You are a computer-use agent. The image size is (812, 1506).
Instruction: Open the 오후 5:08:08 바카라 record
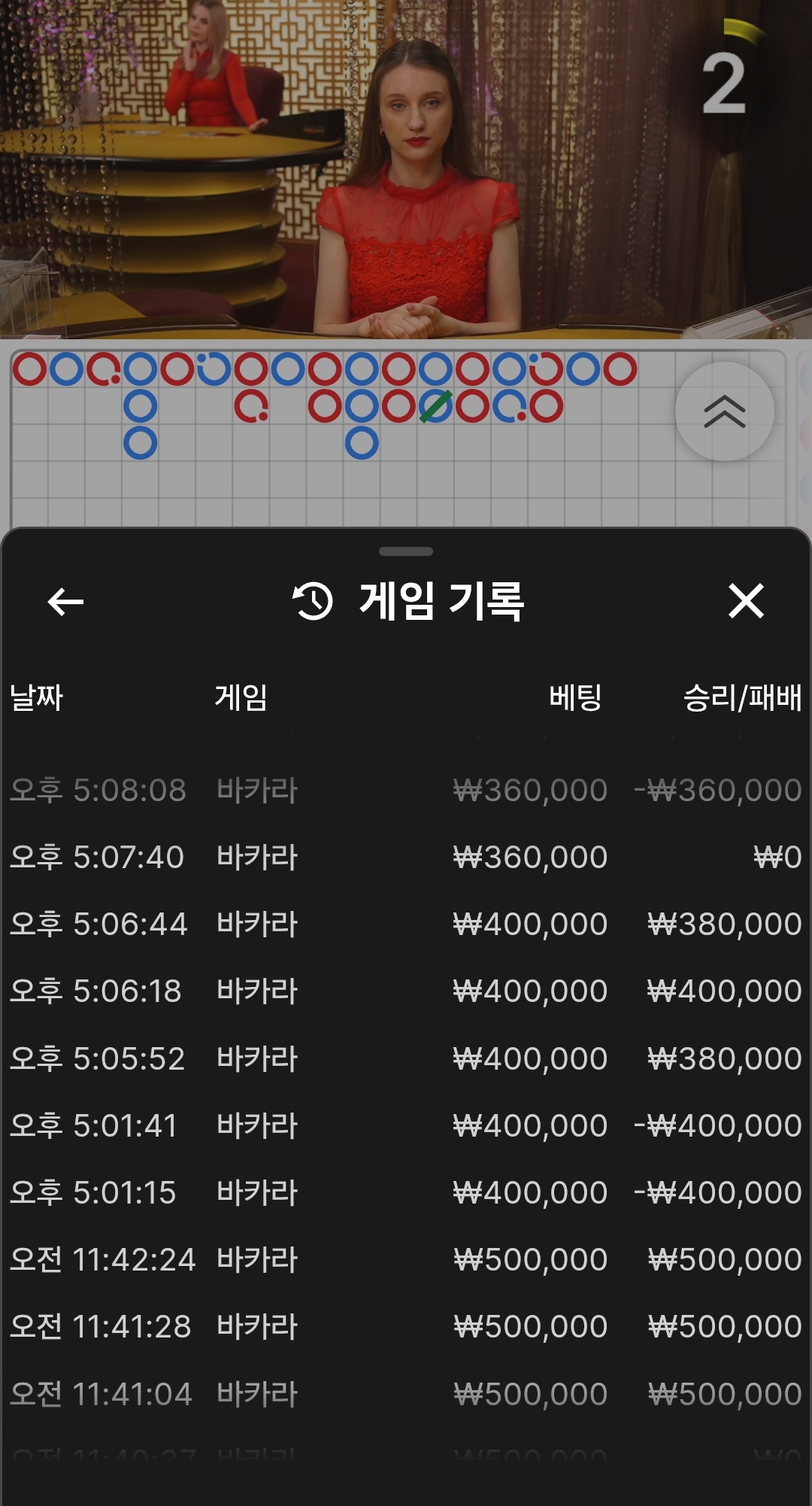point(406,790)
